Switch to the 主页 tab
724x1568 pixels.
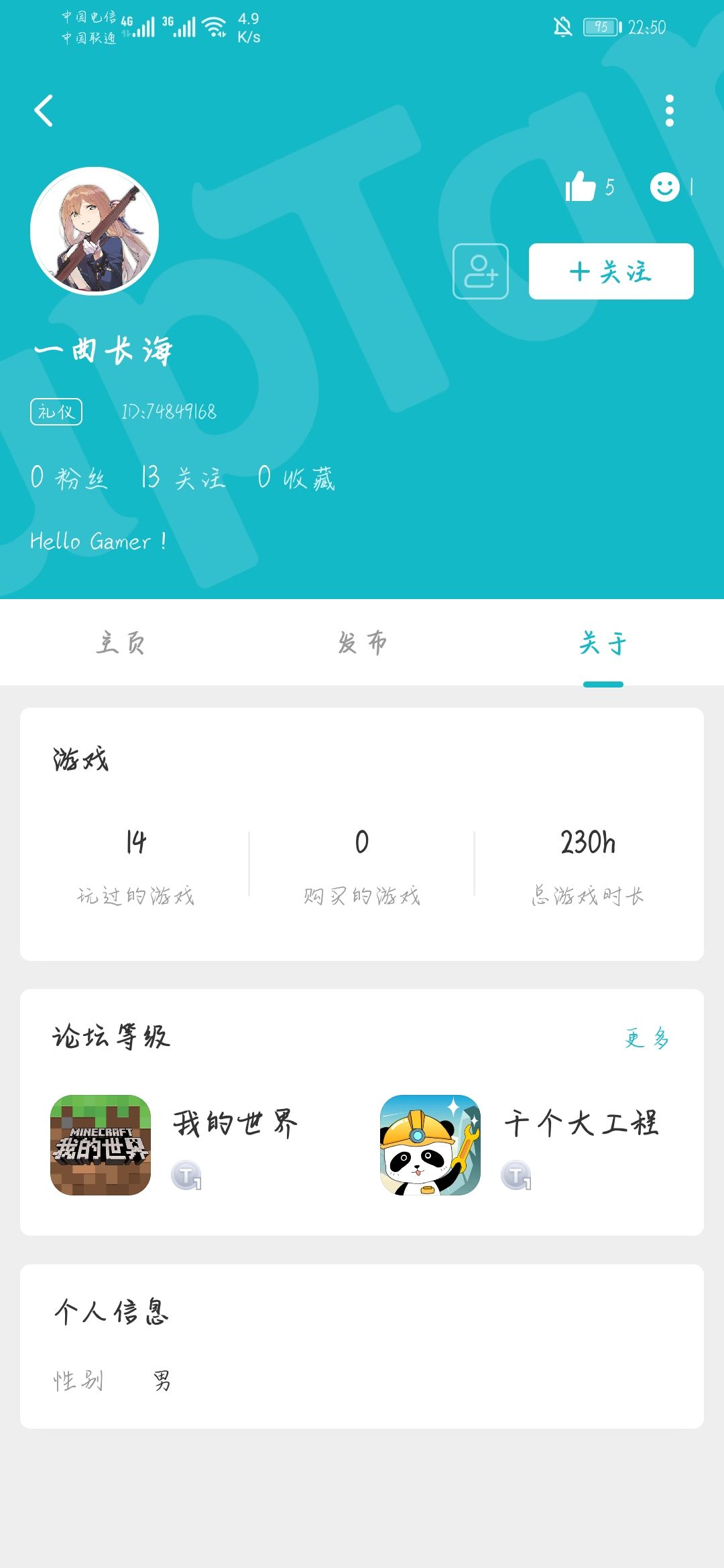click(x=122, y=642)
